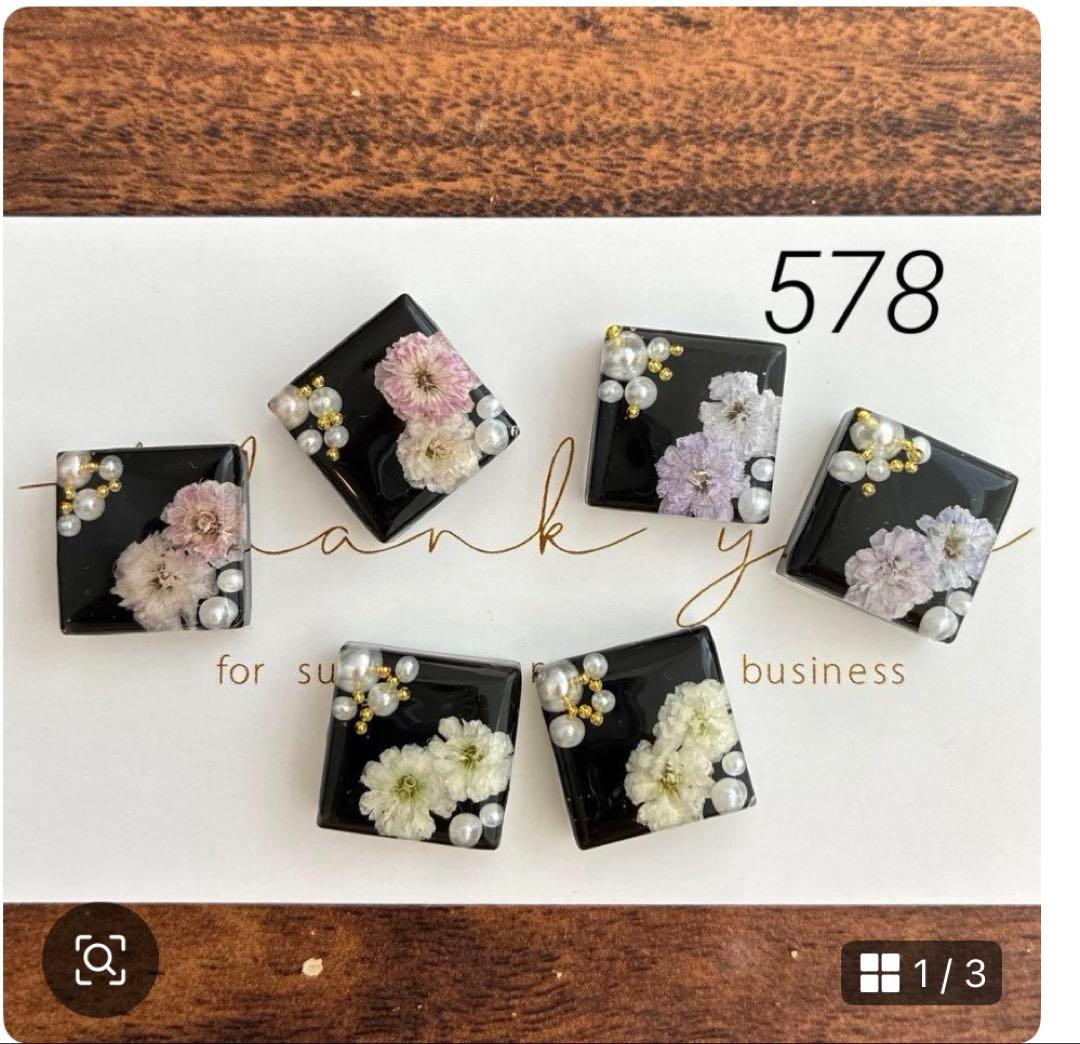Open the 1 / 3 photo gallery grid

coord(921,973)
